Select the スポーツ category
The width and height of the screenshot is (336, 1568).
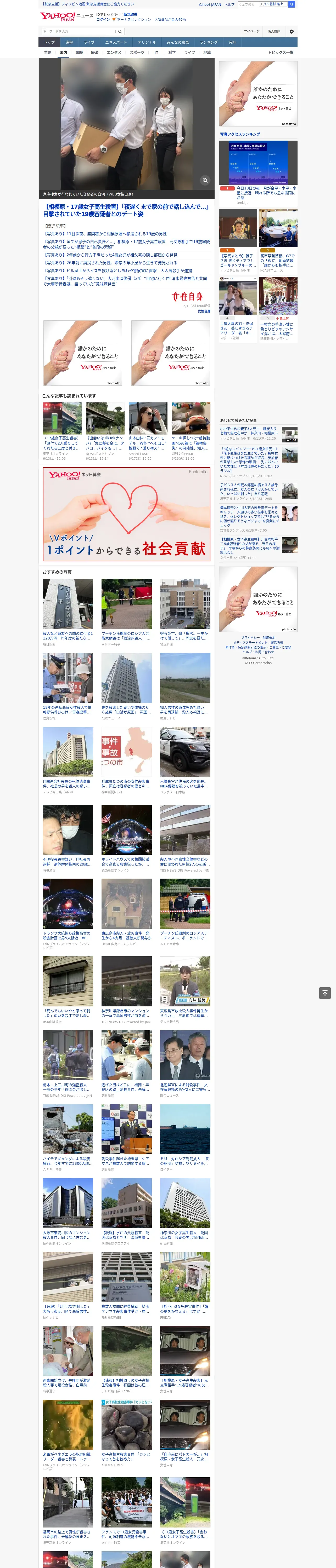click(x=137, y=52)
